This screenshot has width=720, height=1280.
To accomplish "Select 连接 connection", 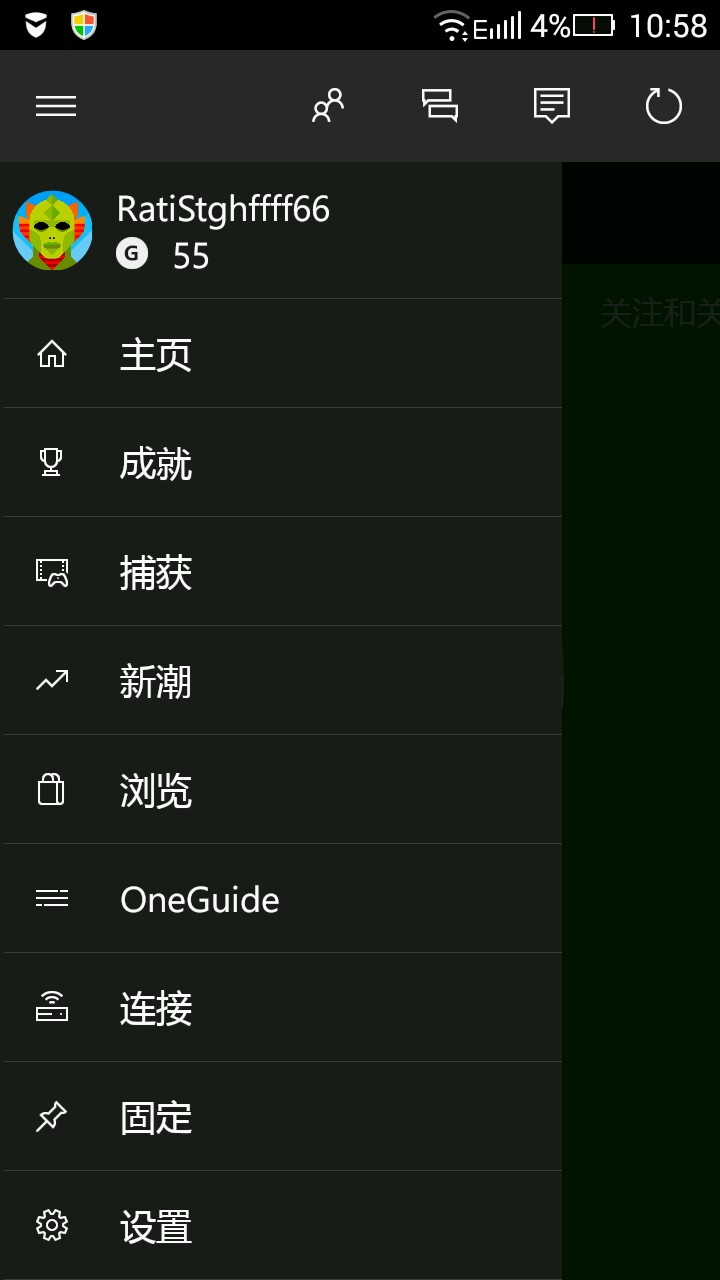I will pos(282,1008).
